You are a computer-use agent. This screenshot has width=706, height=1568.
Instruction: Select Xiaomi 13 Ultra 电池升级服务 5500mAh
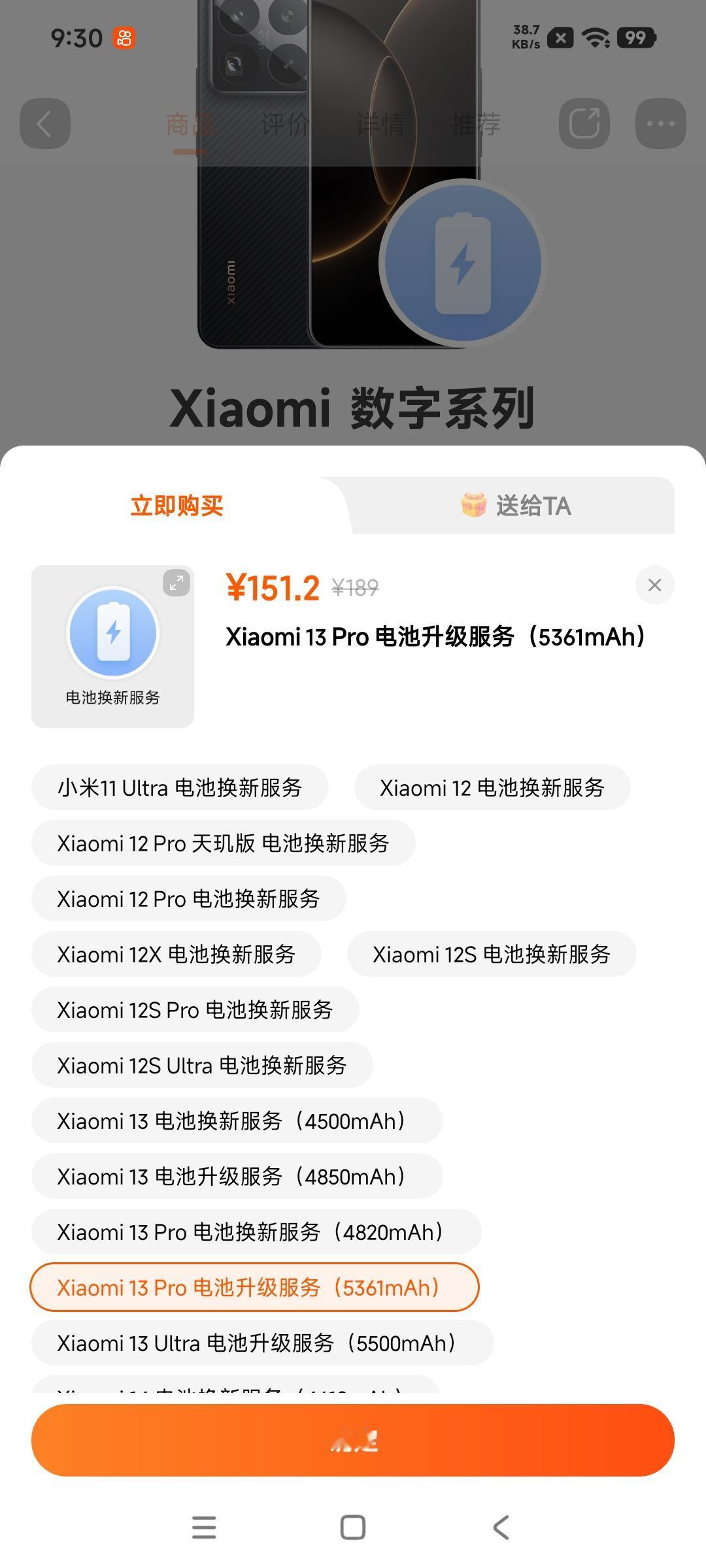pyautogui.click(x=262, y=1343)
